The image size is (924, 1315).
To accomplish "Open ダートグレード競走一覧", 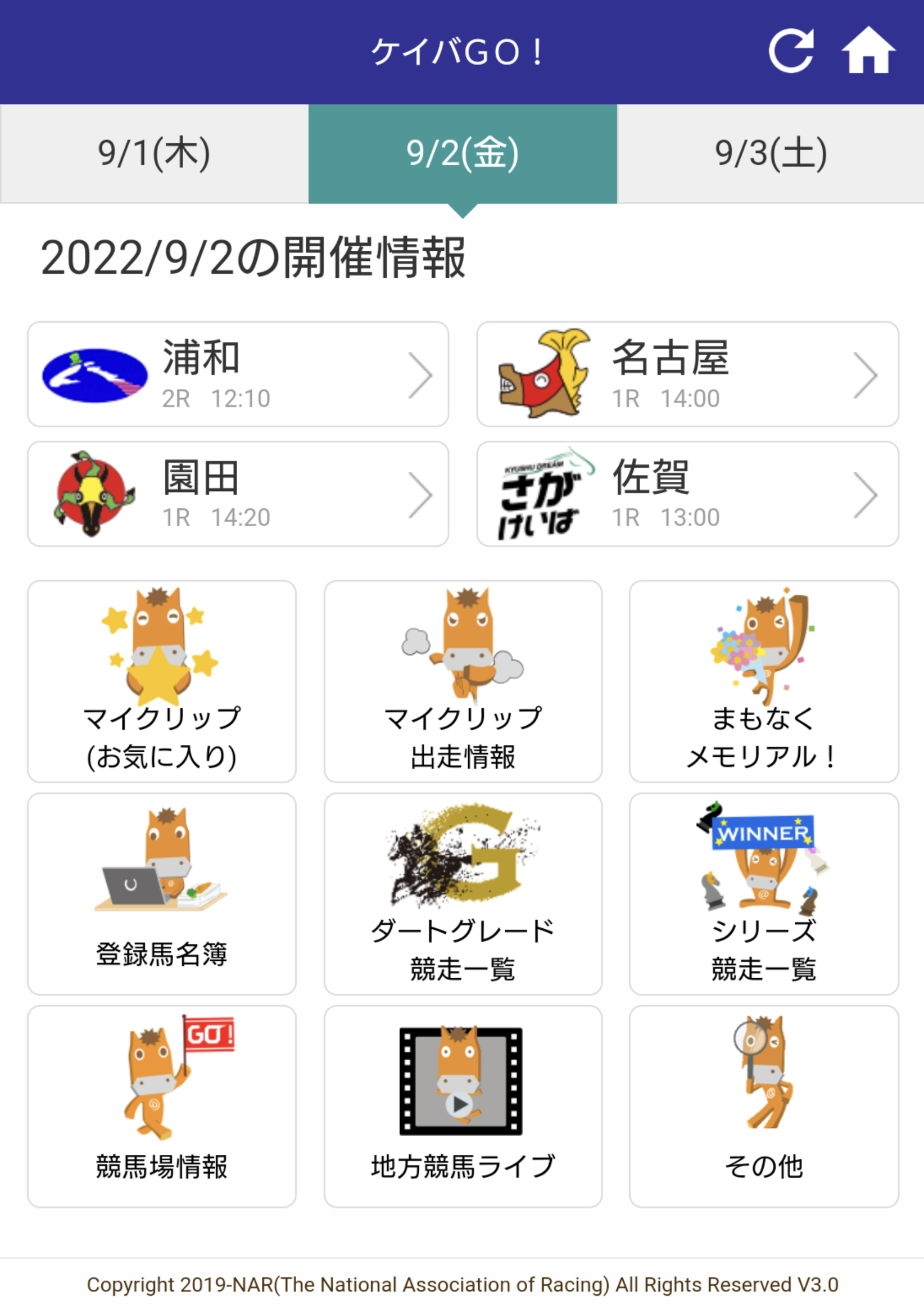I will 463,894.
